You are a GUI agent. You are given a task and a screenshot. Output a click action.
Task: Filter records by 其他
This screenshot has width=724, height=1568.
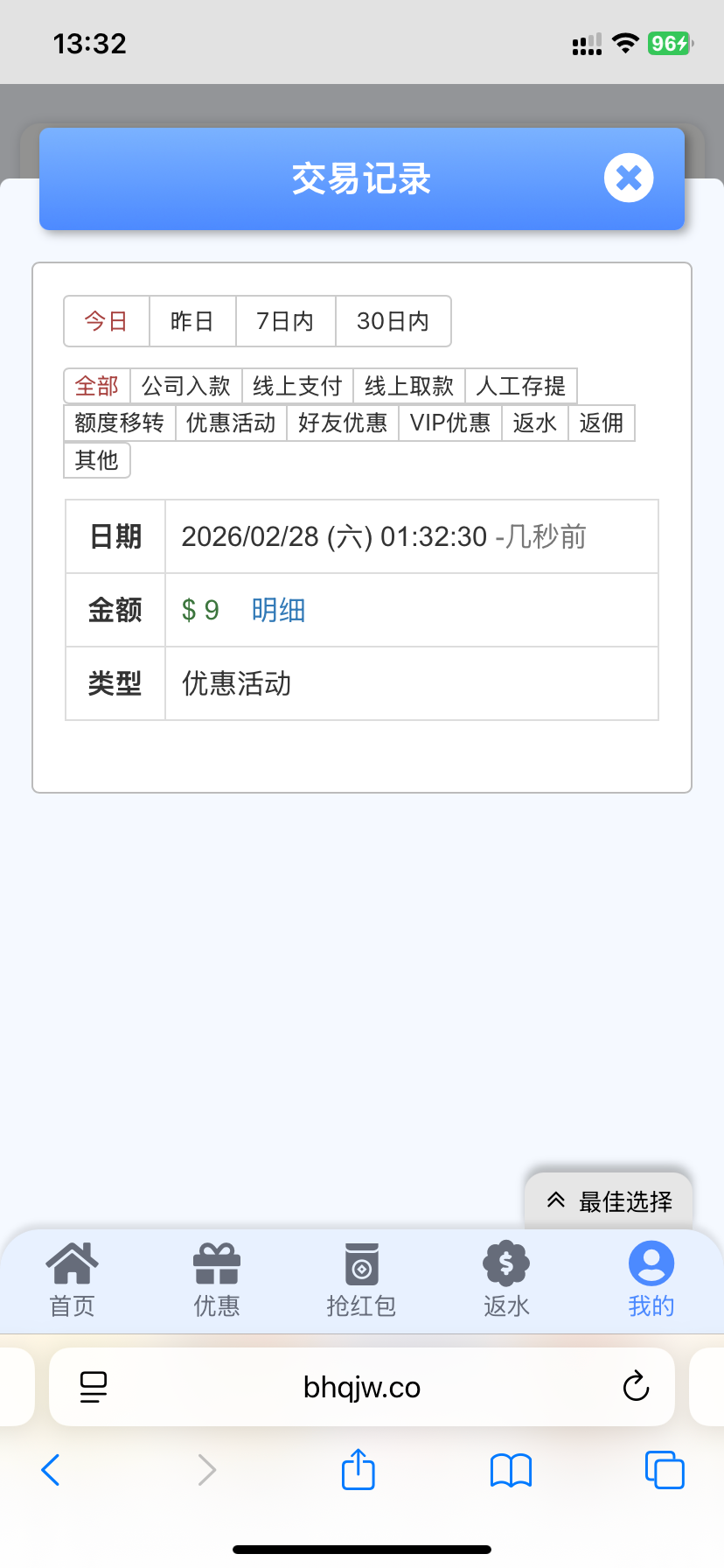click(x=96, y=460)
